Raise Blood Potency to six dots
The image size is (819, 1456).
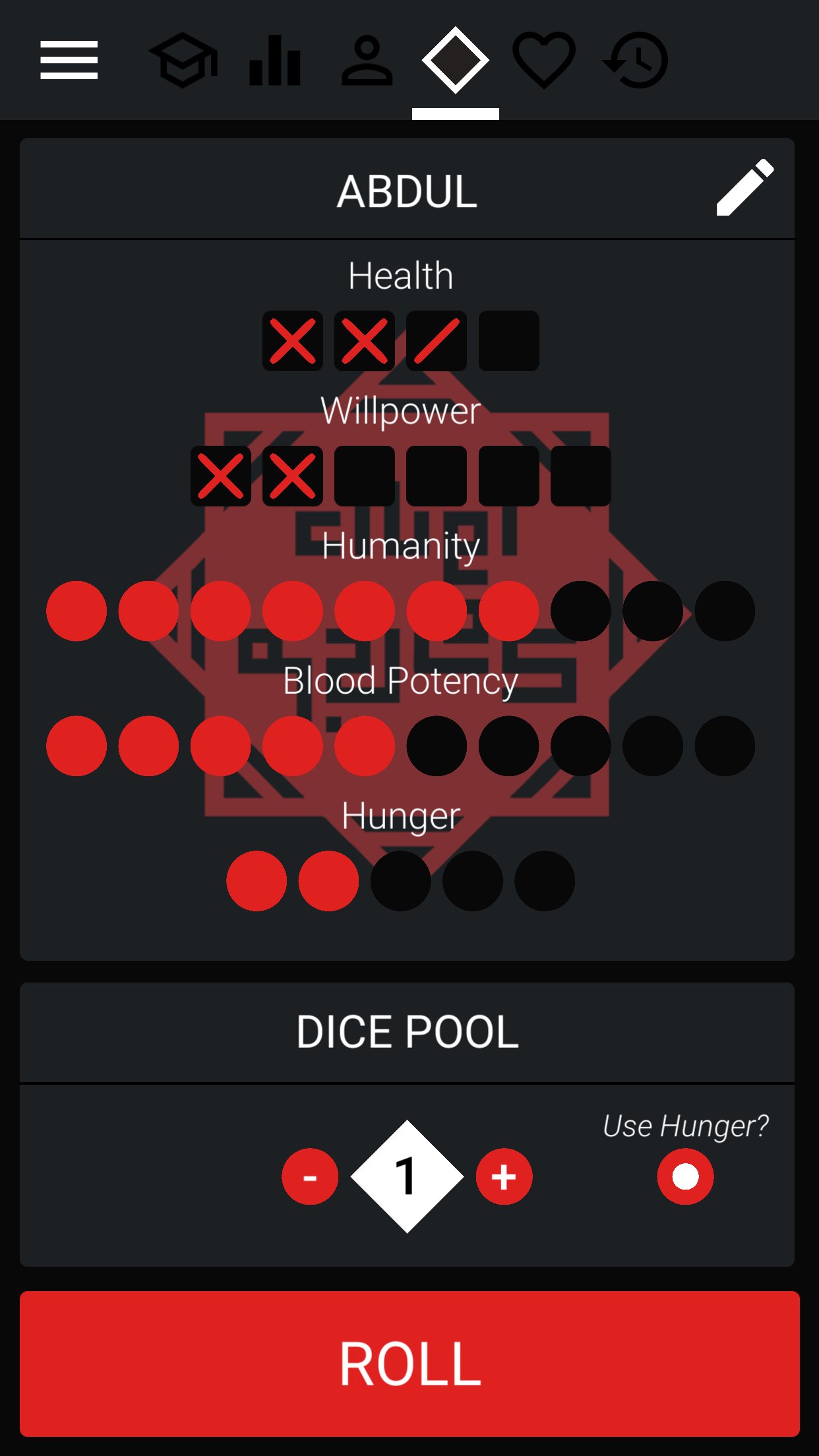click(435, 746)
